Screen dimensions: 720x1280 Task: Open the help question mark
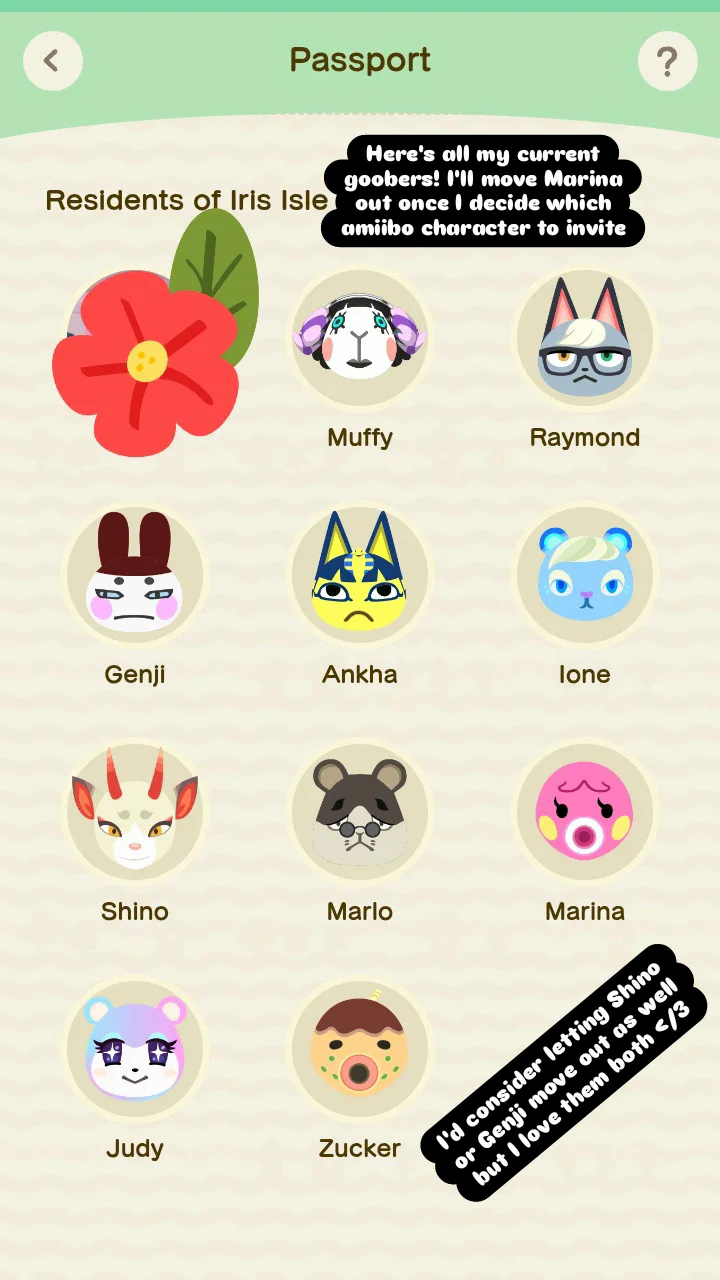click(x=667, y=61)
